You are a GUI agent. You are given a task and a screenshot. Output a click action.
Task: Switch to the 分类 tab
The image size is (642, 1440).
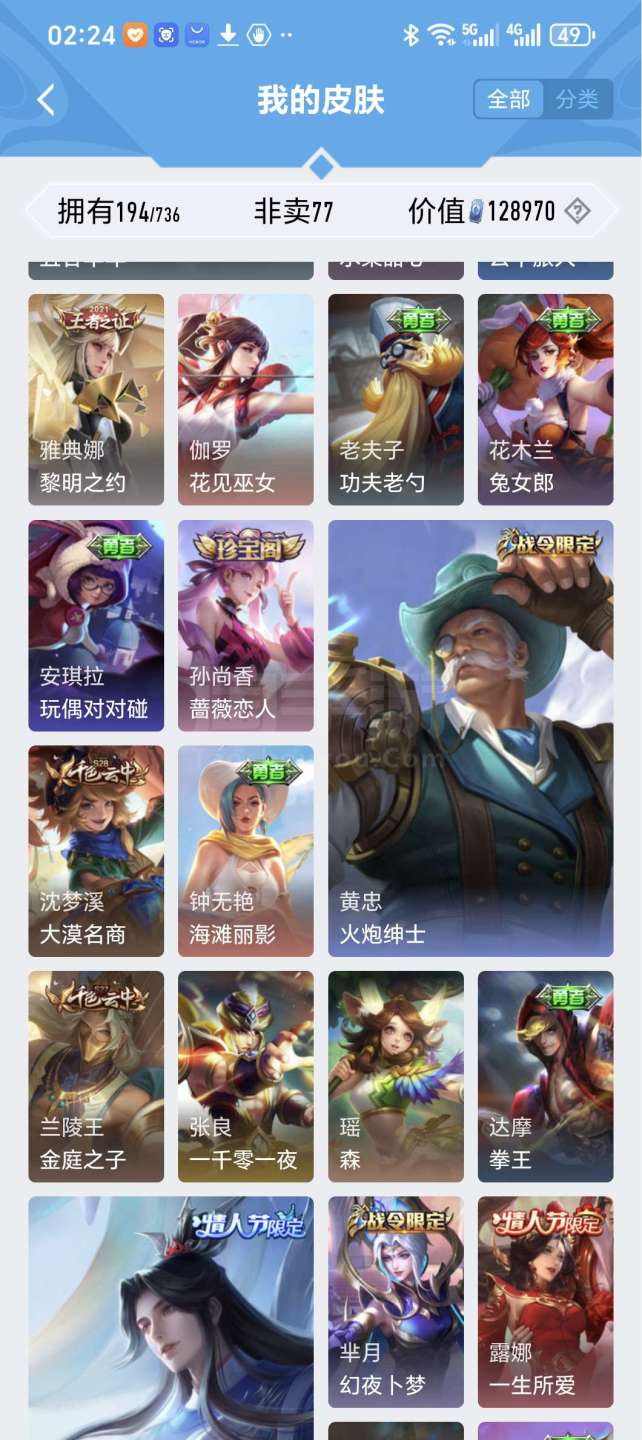pyautogui.click(x=577, y=99)
